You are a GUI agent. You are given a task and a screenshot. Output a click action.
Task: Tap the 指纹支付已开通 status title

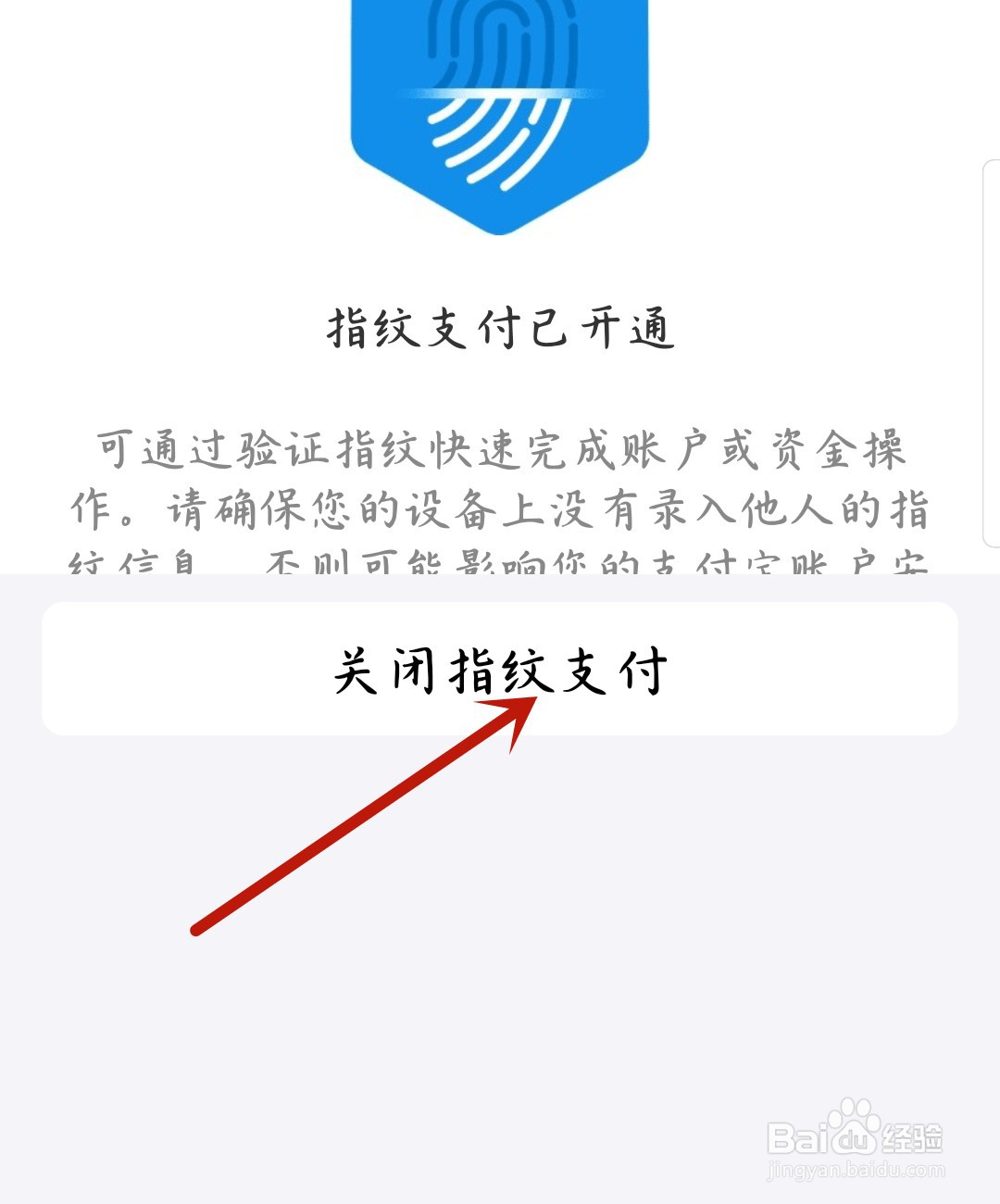coord(500,326)
